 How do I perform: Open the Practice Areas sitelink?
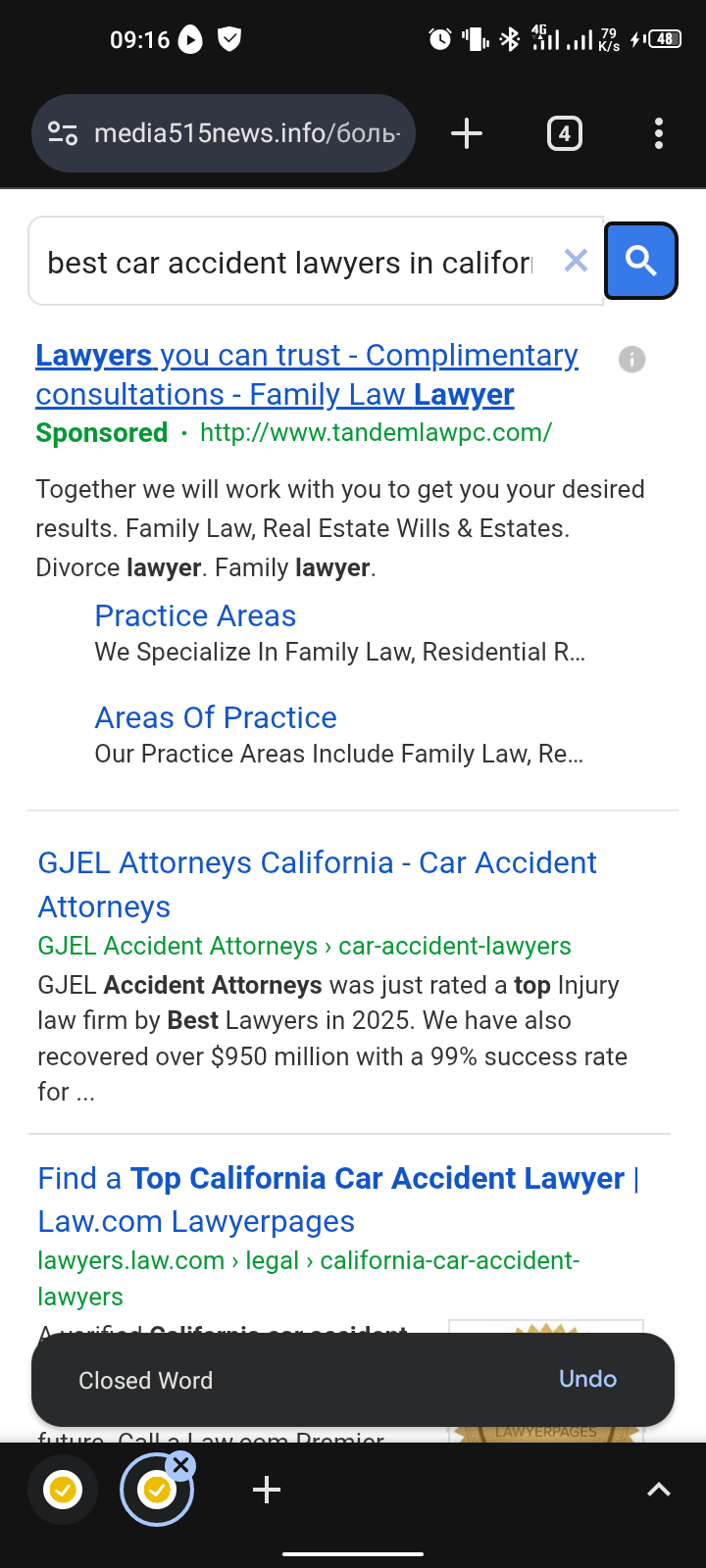tap(195, 615)
